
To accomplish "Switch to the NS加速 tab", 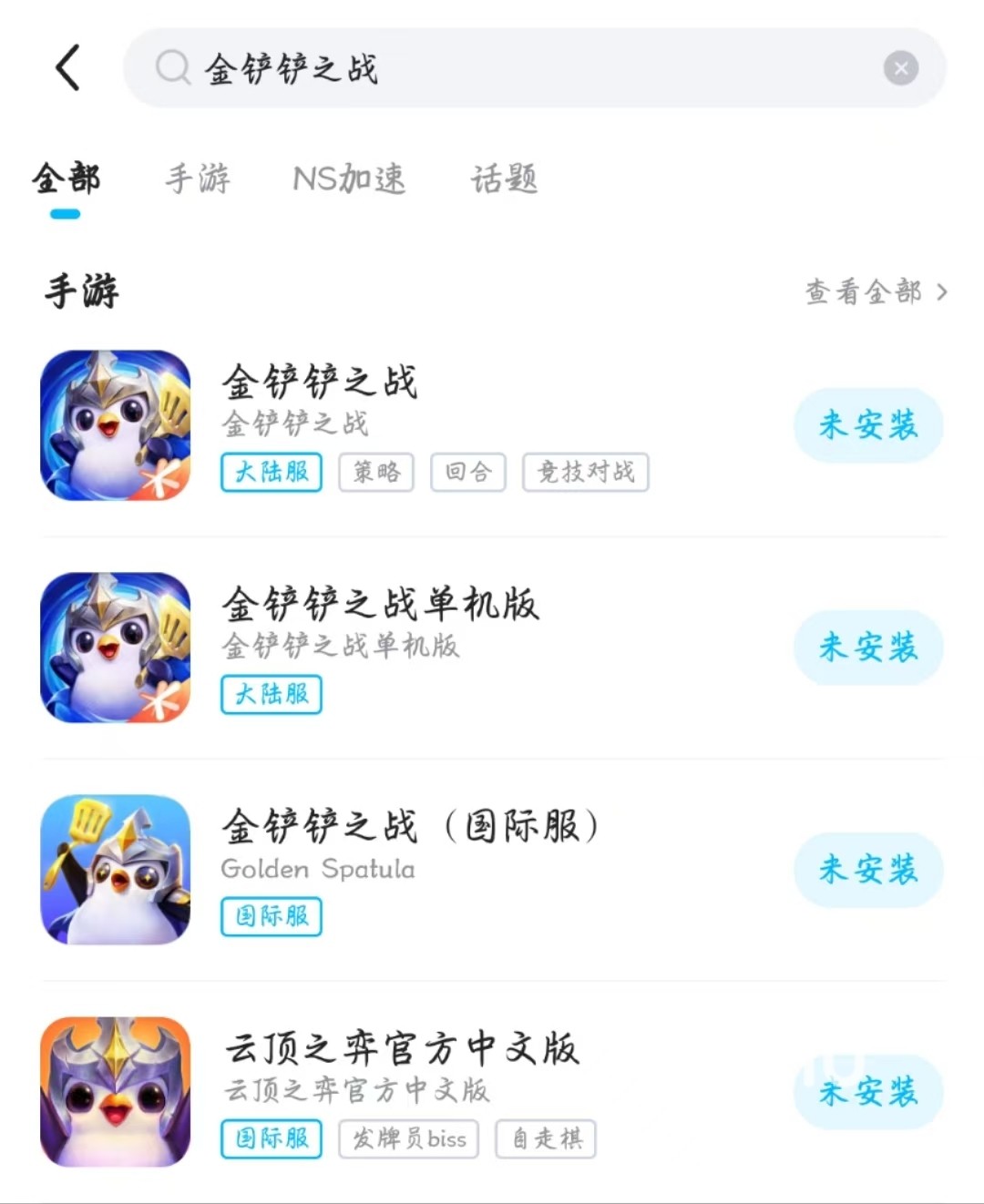I will point(349,179).
